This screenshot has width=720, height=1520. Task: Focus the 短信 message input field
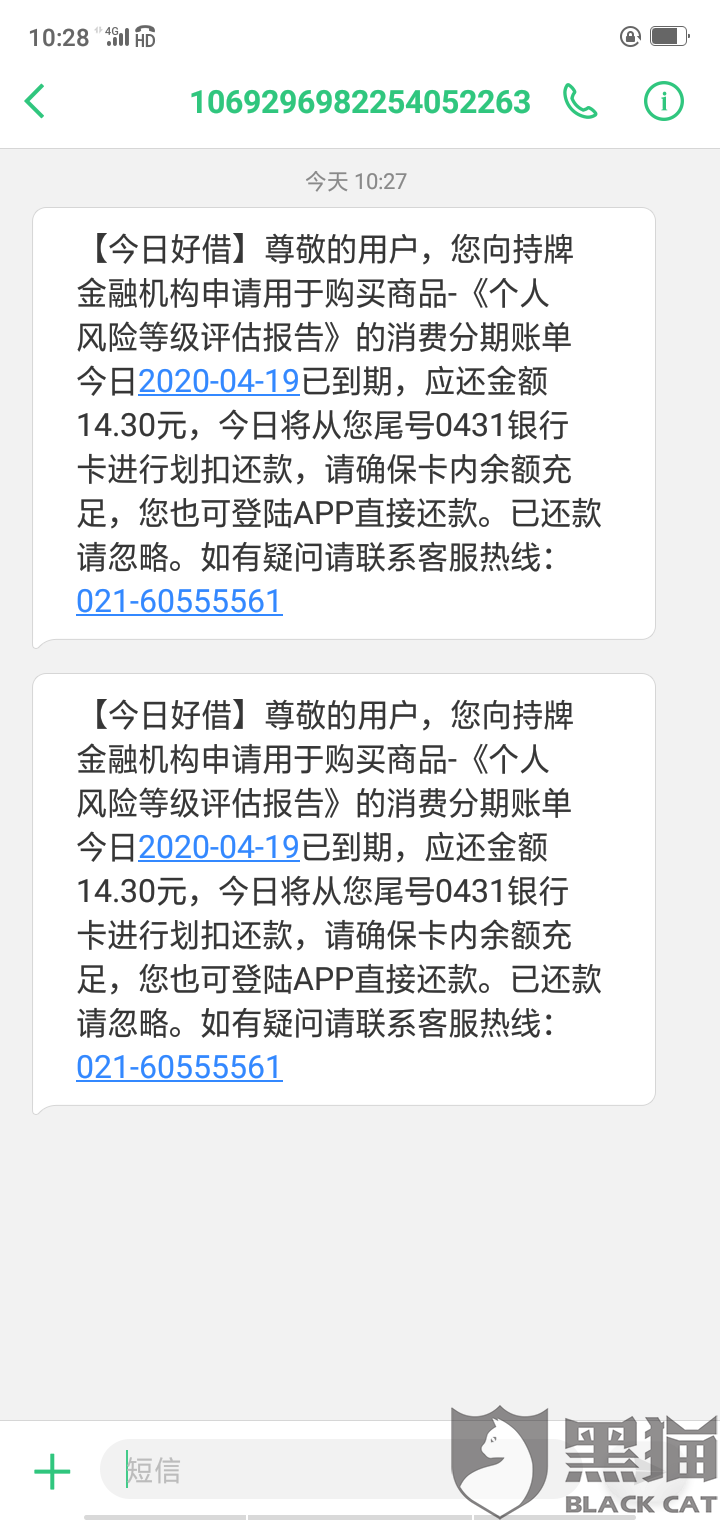[x=280, y=1470]
